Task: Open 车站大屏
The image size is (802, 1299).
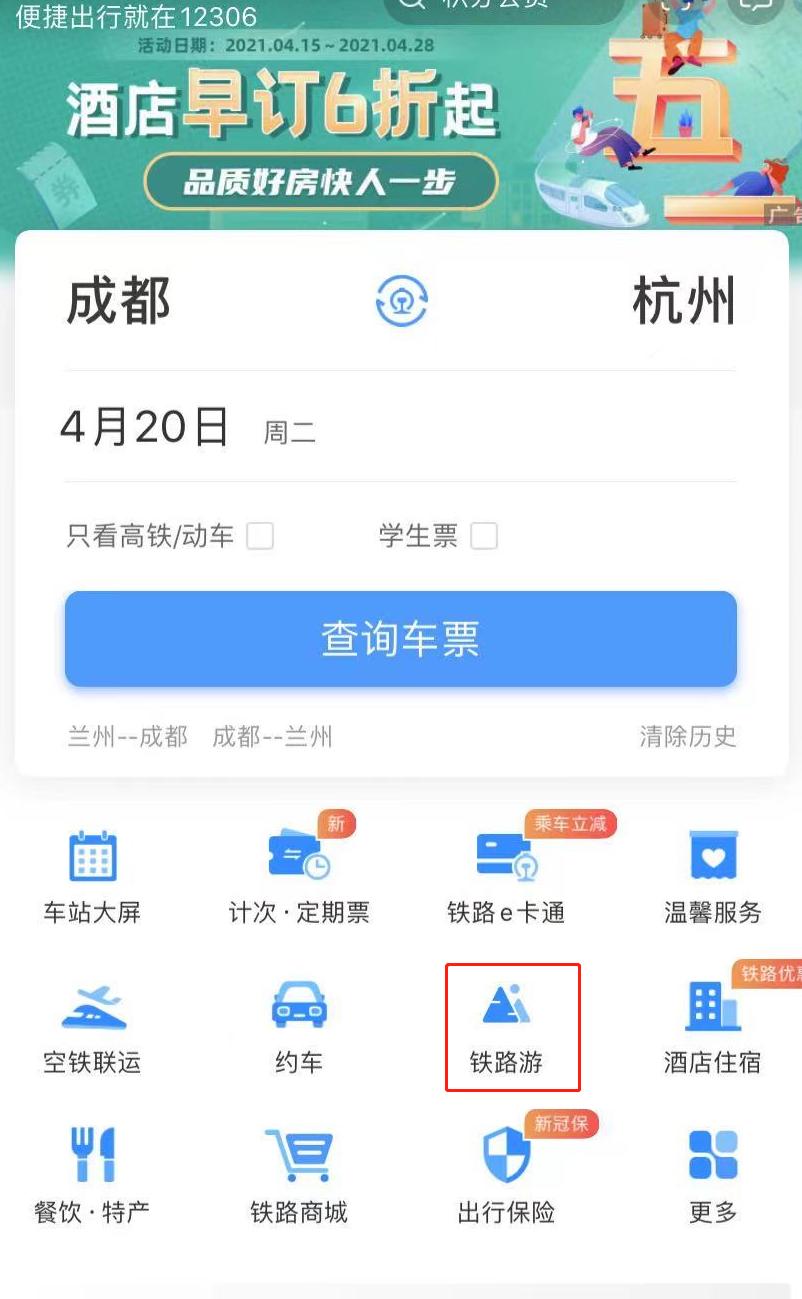Action: click(x=92, y=877)
